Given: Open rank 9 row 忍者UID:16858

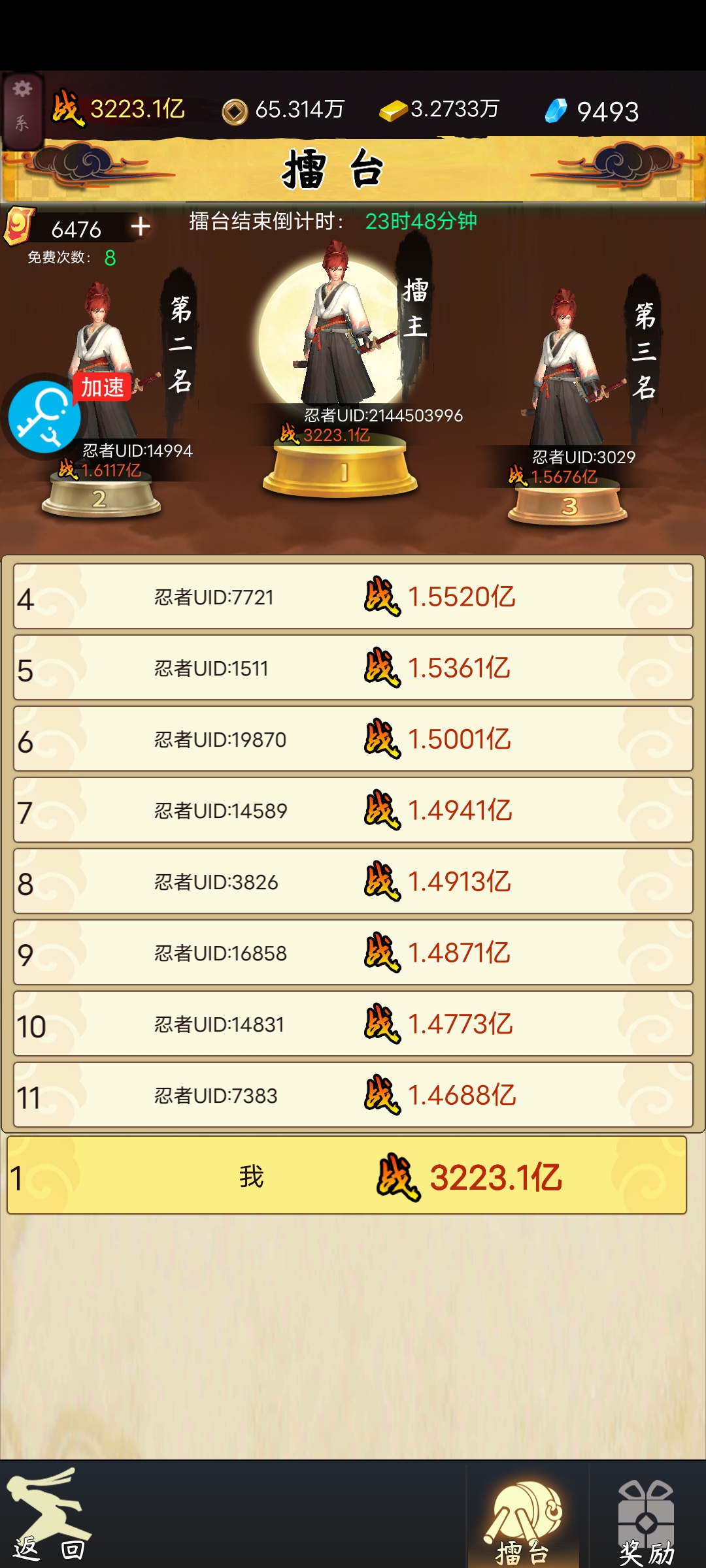Looking at the screenshot, I should point(353,953).
